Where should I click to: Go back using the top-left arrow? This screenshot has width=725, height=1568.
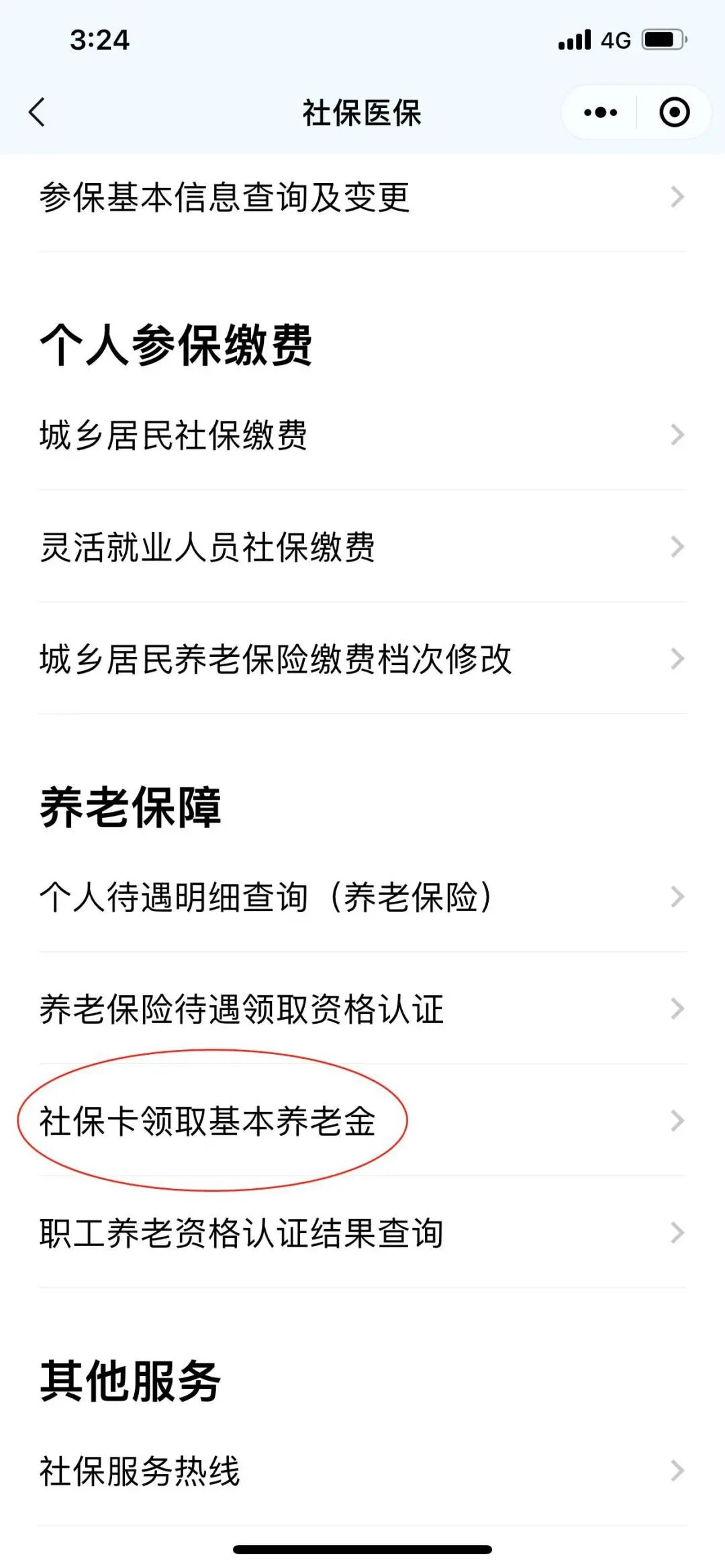click(x=38, y=112)
